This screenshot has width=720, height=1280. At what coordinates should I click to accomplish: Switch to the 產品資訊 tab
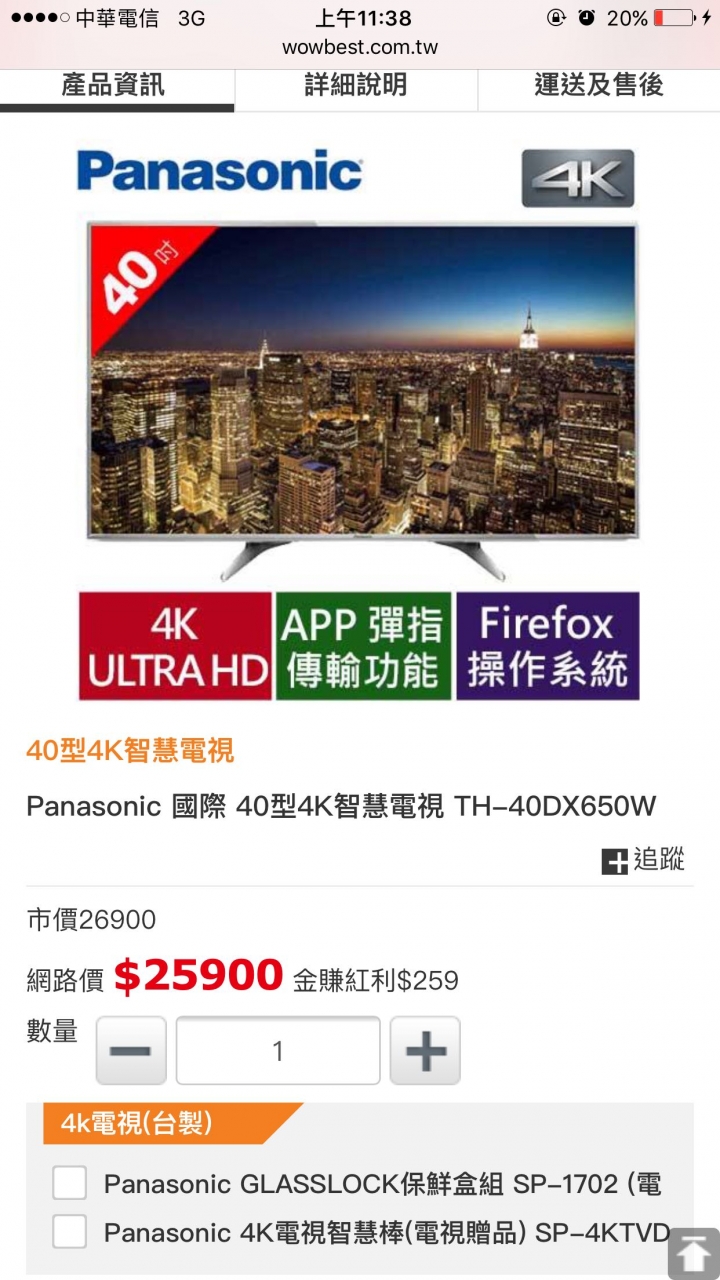click(x=113, y=86)
